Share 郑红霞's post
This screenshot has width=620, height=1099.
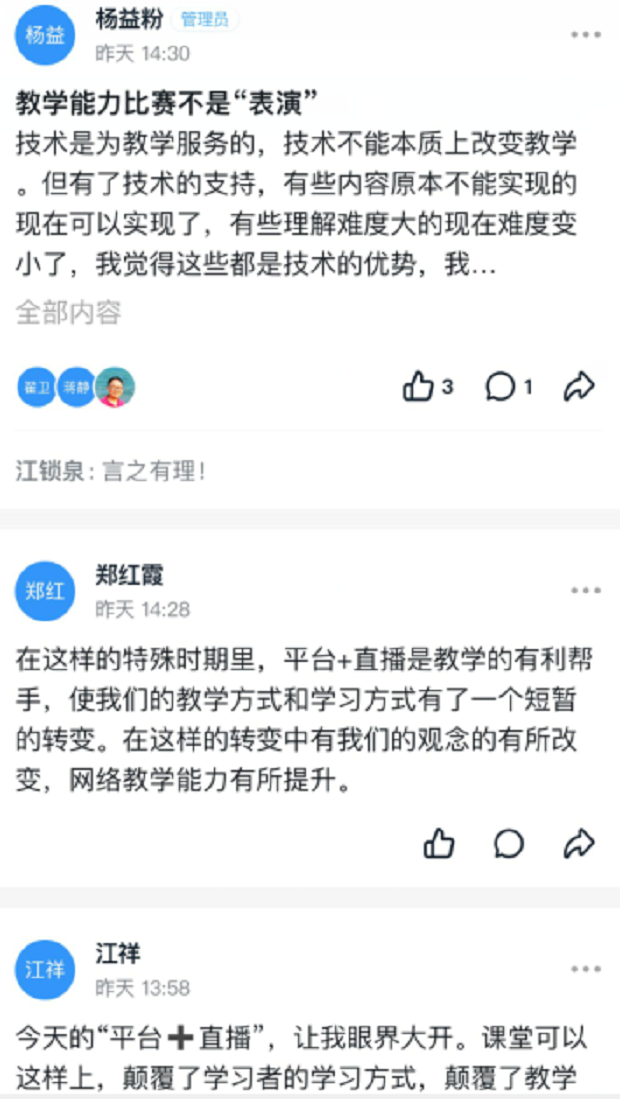tap(579, 844)
